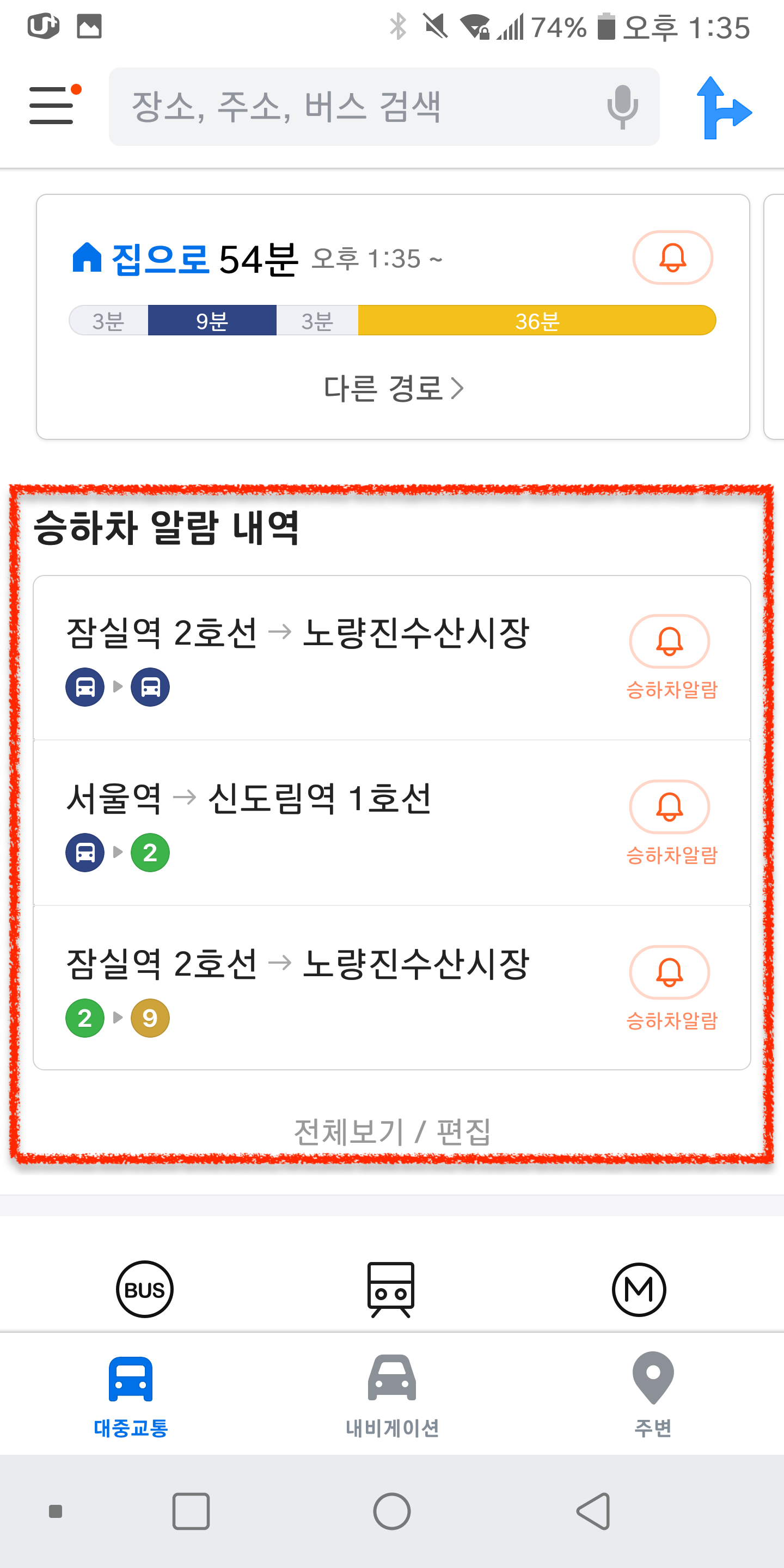Viewport: 784px width, 1568px height.
Task: Start voice search with the microphone
Action: click(x=622, y=107)
